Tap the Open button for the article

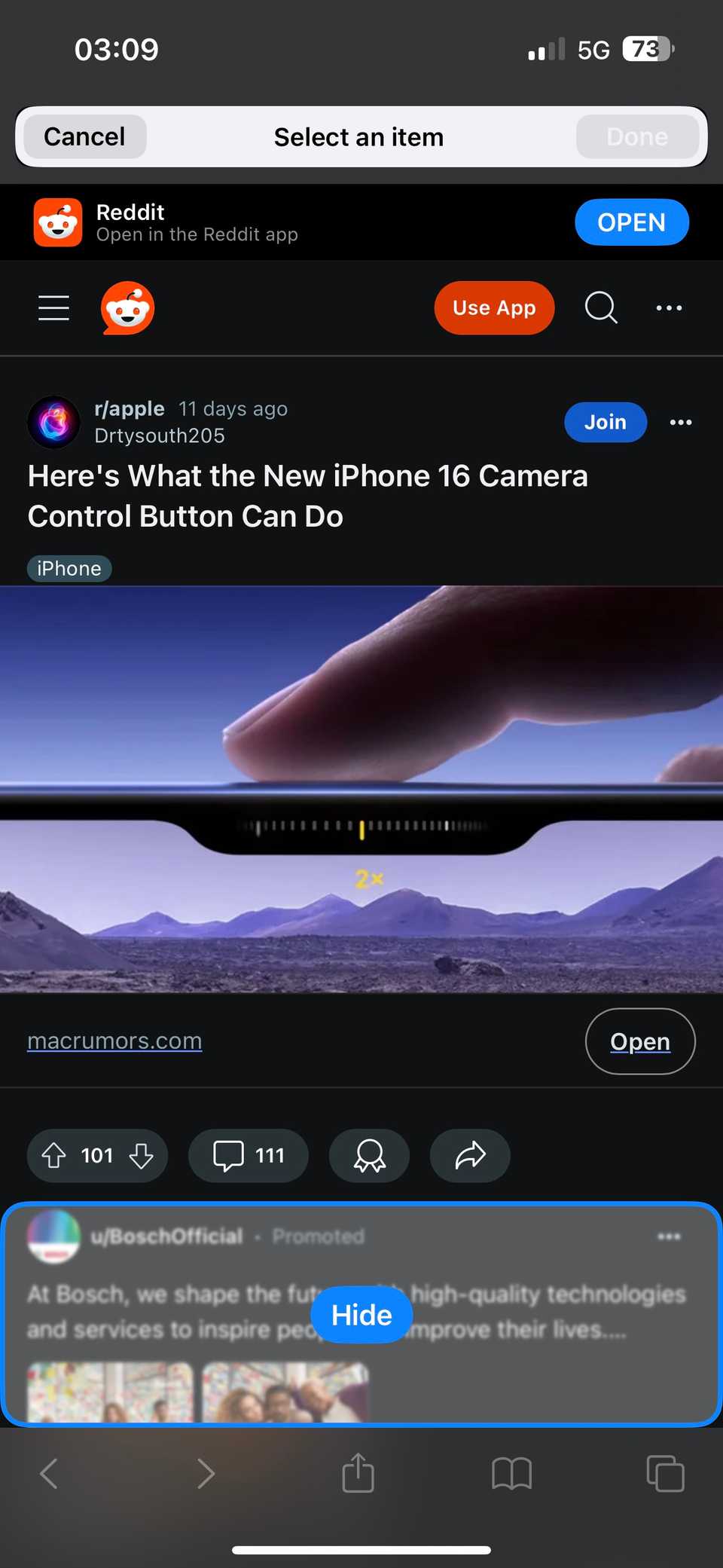[x=639, y=1041]
